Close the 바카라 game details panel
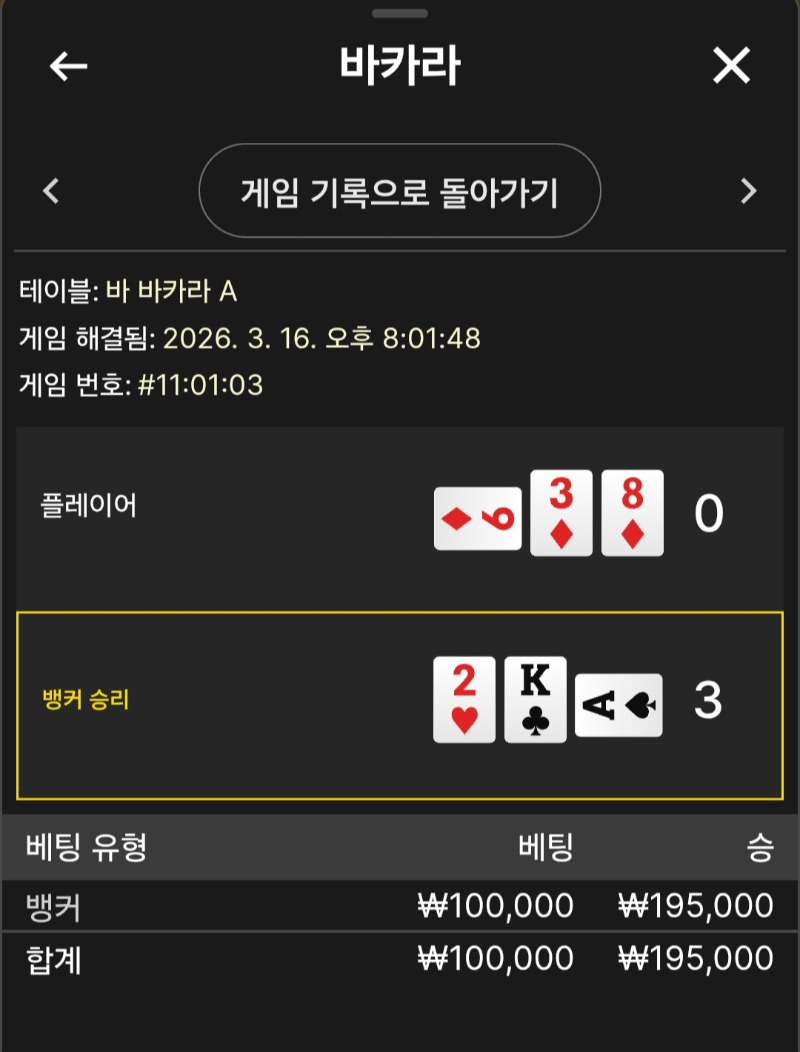This screenshot has width=800, height=1052. 731,66
